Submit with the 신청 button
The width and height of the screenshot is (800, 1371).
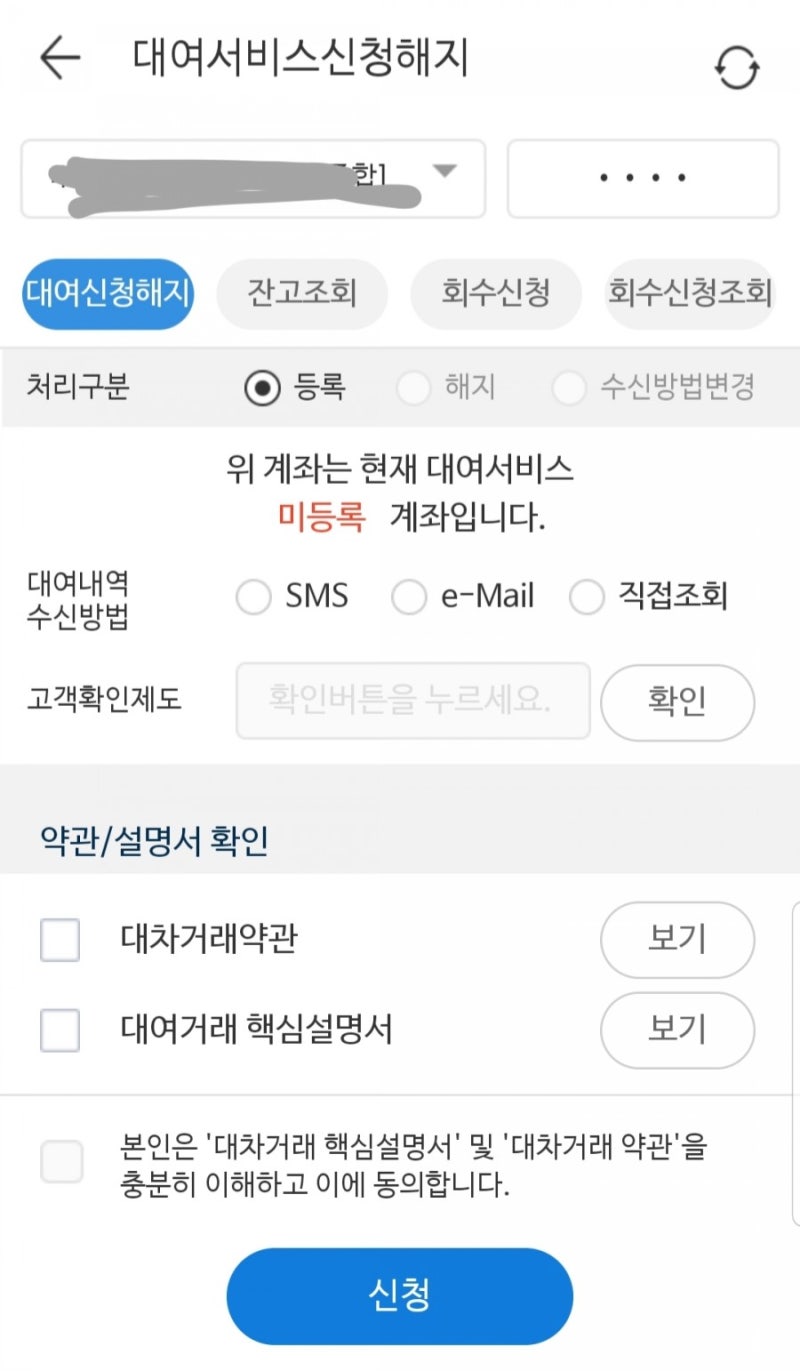400,1296
